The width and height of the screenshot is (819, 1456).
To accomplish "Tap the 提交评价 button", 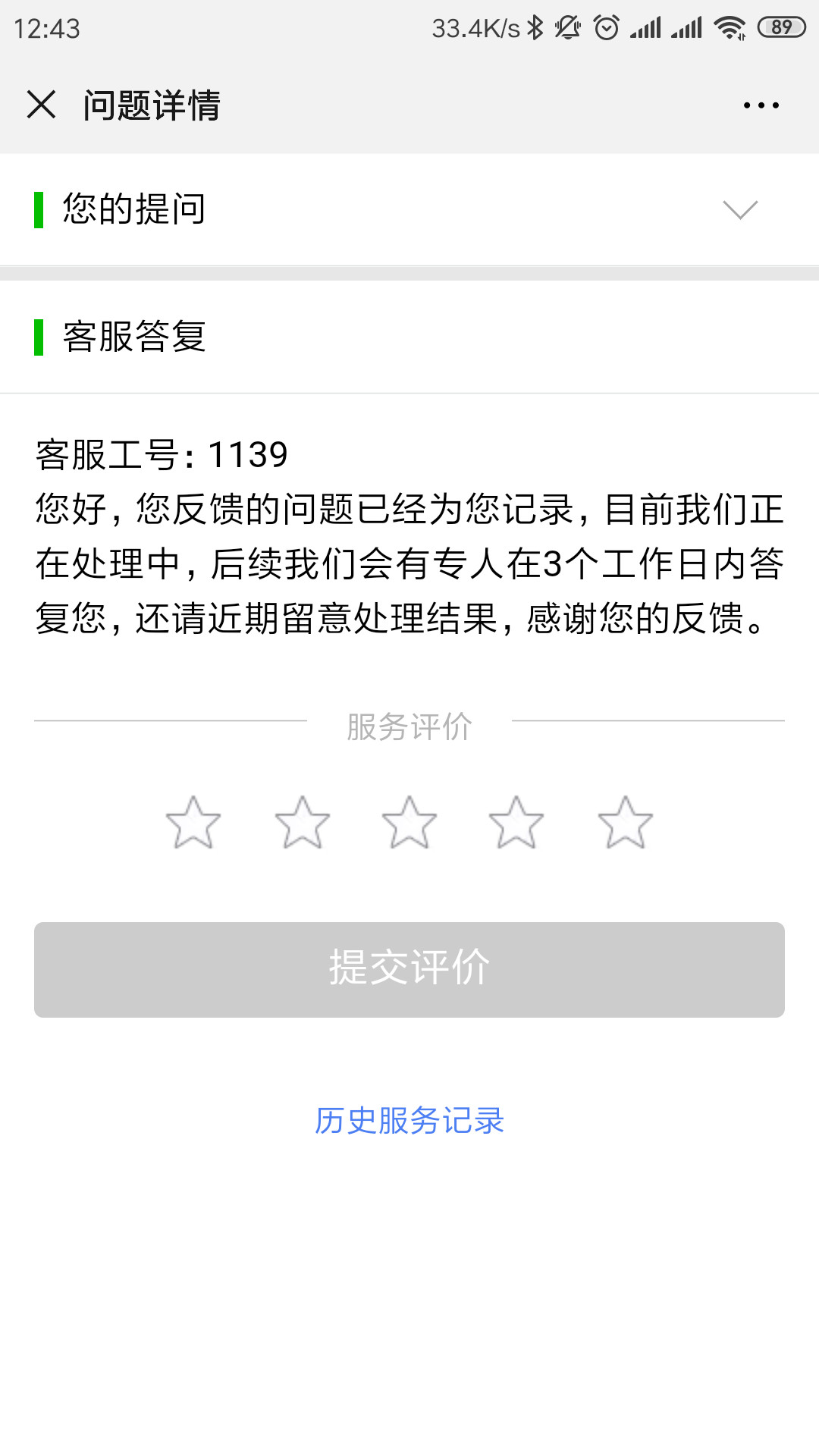I will click(x=409, y=969).
